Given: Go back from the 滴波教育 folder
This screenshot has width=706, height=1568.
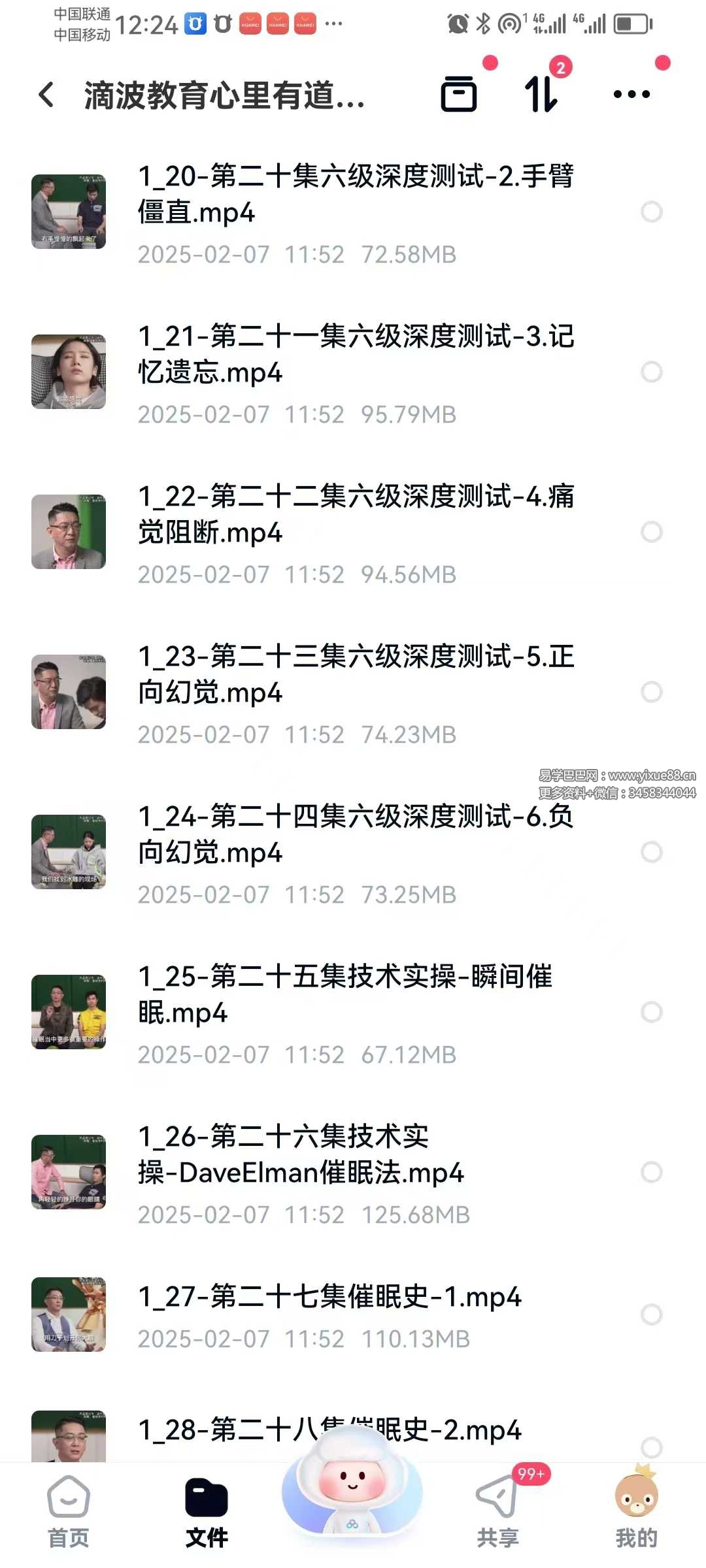Looking at the screenshot, I should pos(46,95).
